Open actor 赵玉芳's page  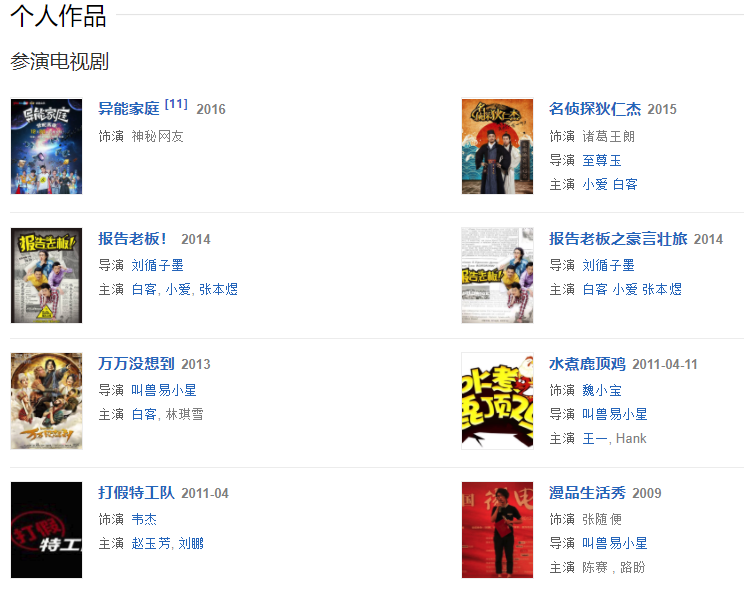point(151,544)
